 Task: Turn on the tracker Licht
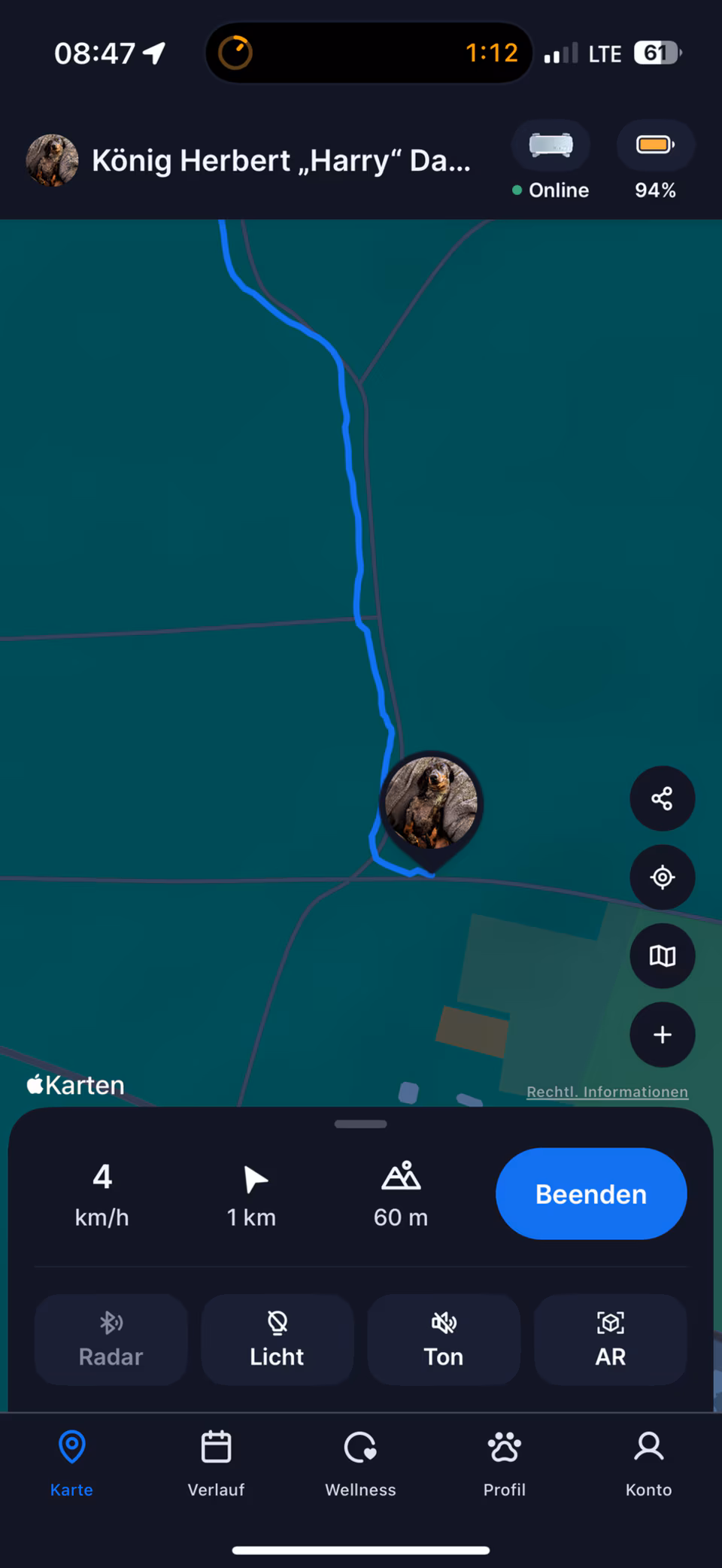point(277,1339)
